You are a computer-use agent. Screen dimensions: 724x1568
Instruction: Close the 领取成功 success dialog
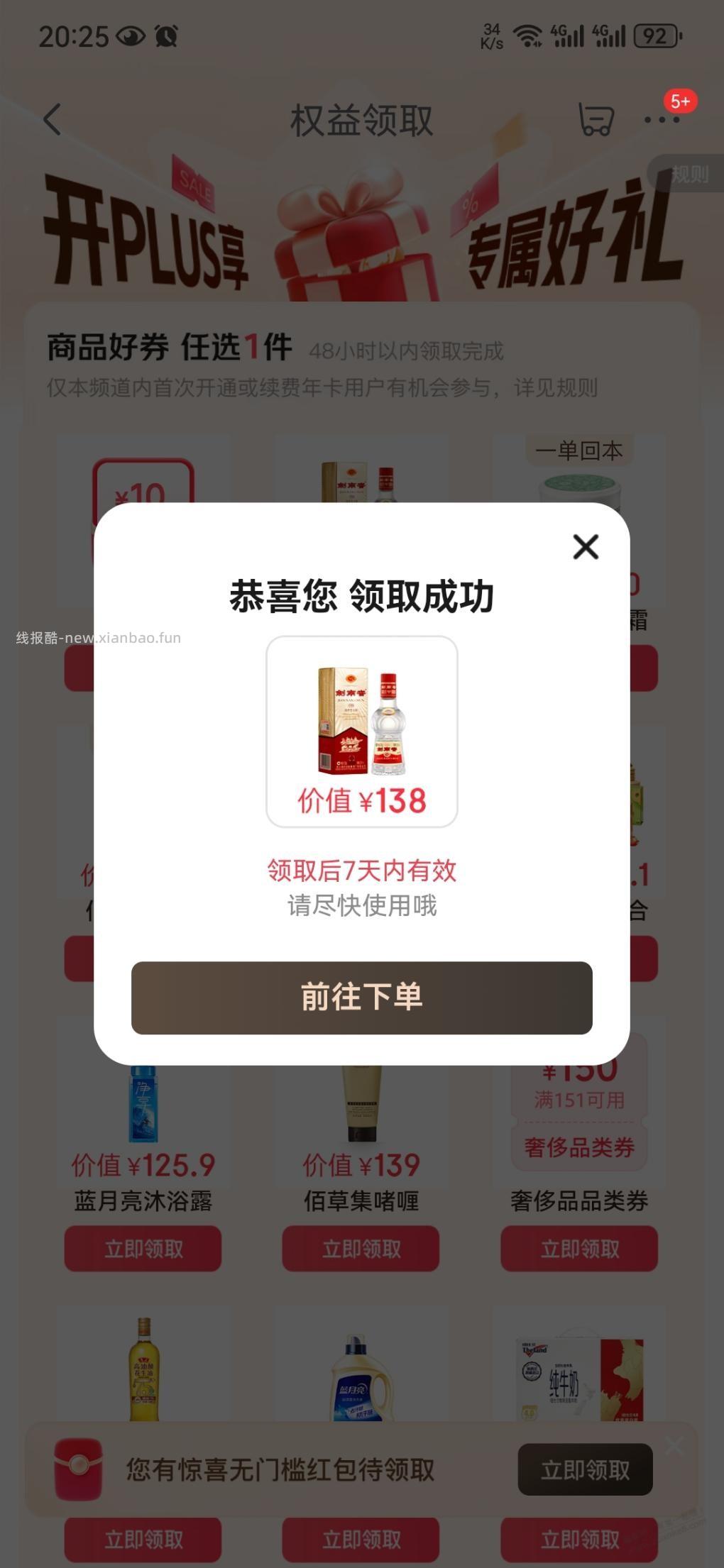[x=584, y=547]
